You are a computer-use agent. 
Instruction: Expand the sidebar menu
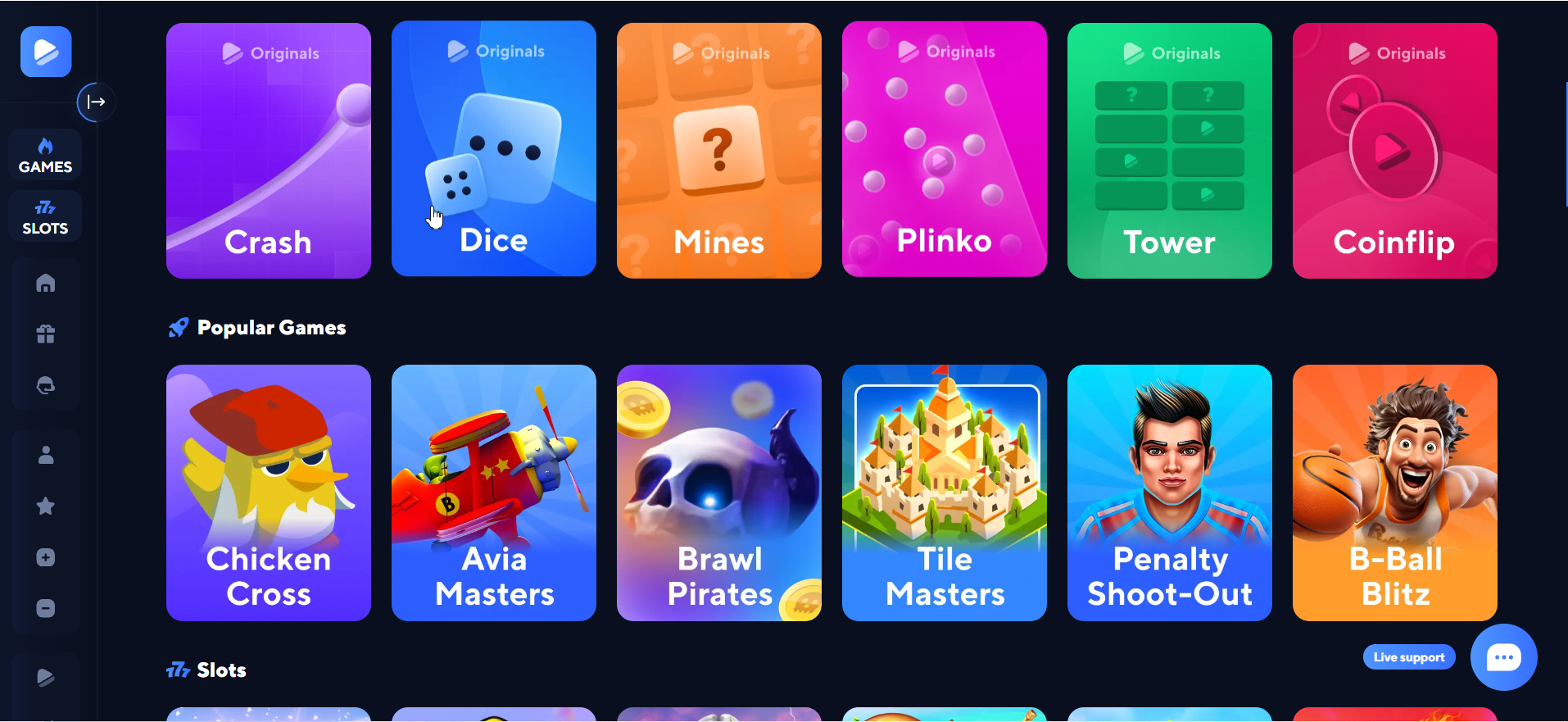pyautogui.click(x=96, y=102)
